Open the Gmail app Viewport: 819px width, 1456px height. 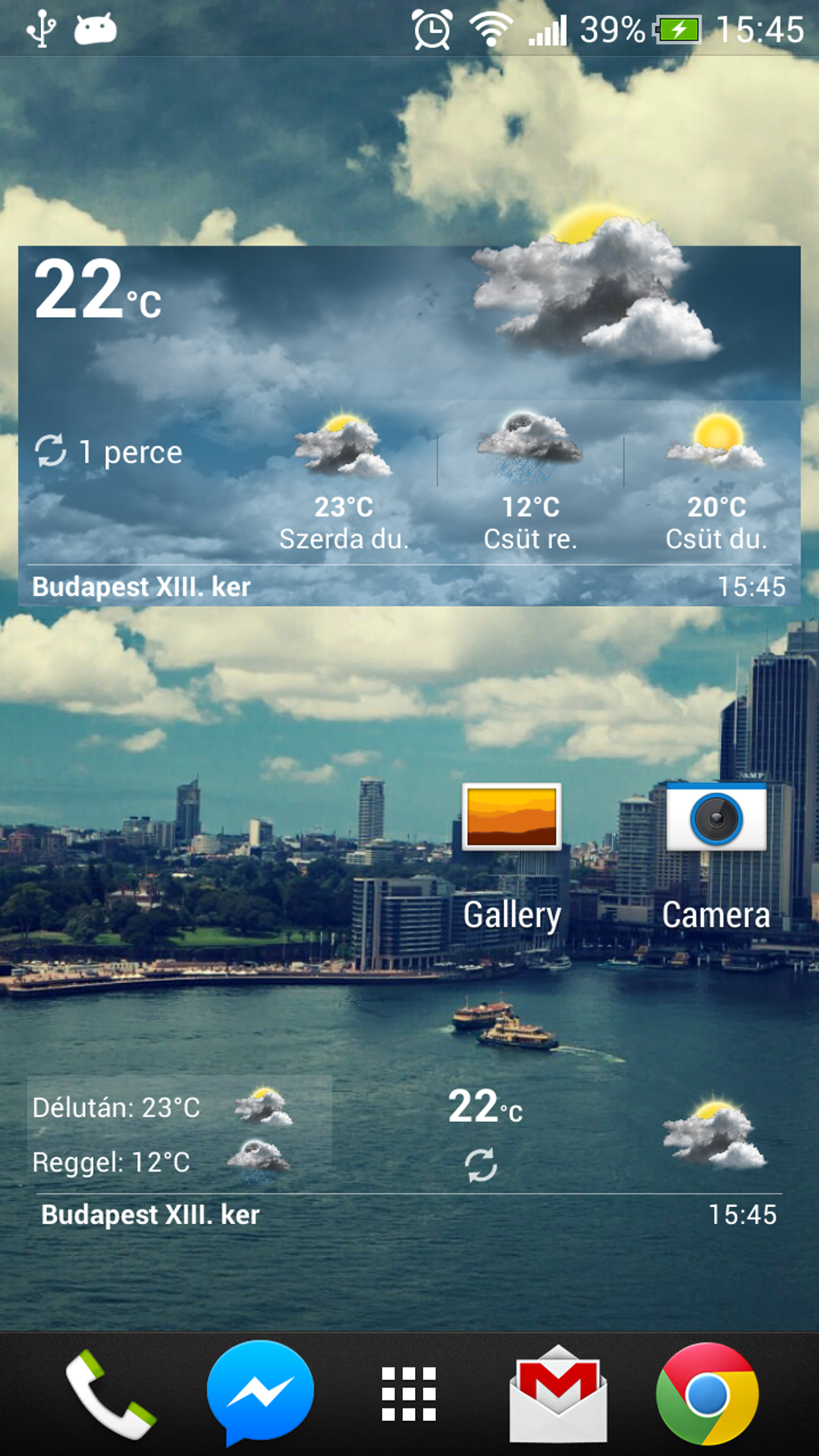pyautogui.click(x=558, y=1394)
